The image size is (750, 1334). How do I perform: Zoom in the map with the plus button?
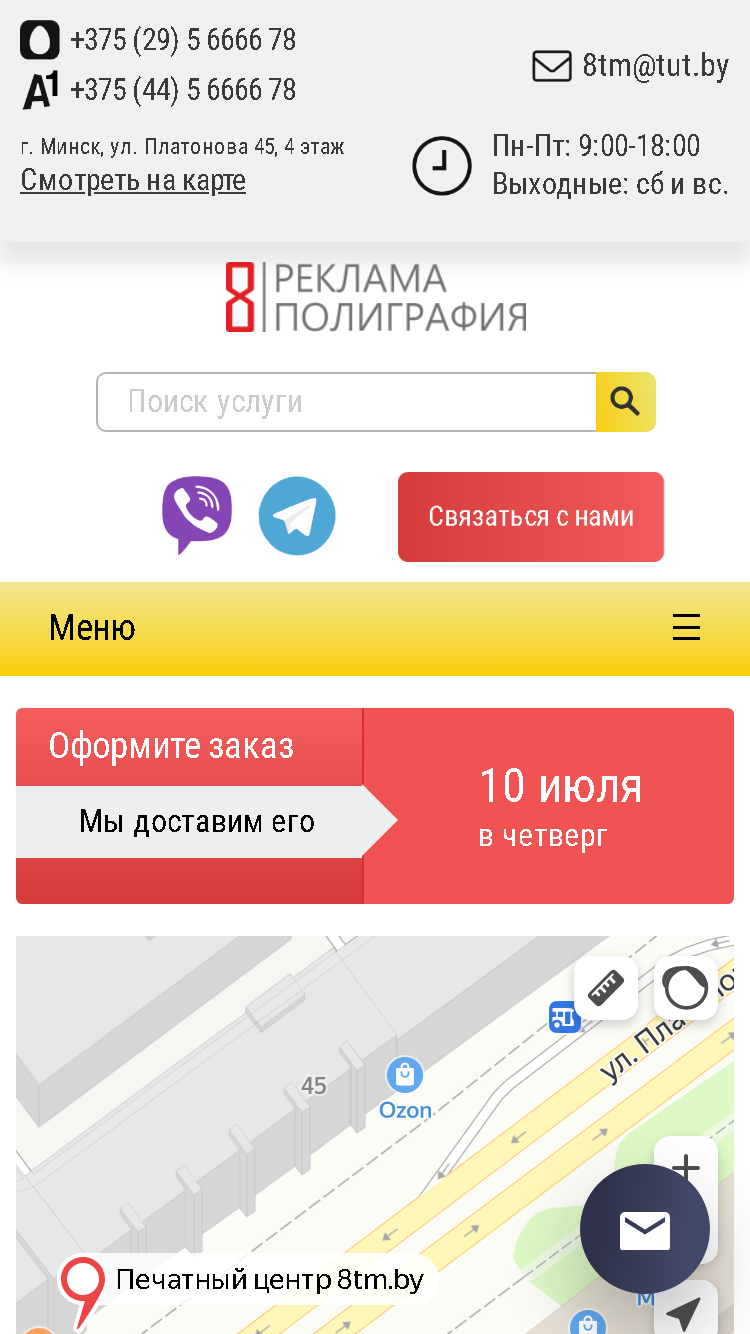tap(686, 1167)
